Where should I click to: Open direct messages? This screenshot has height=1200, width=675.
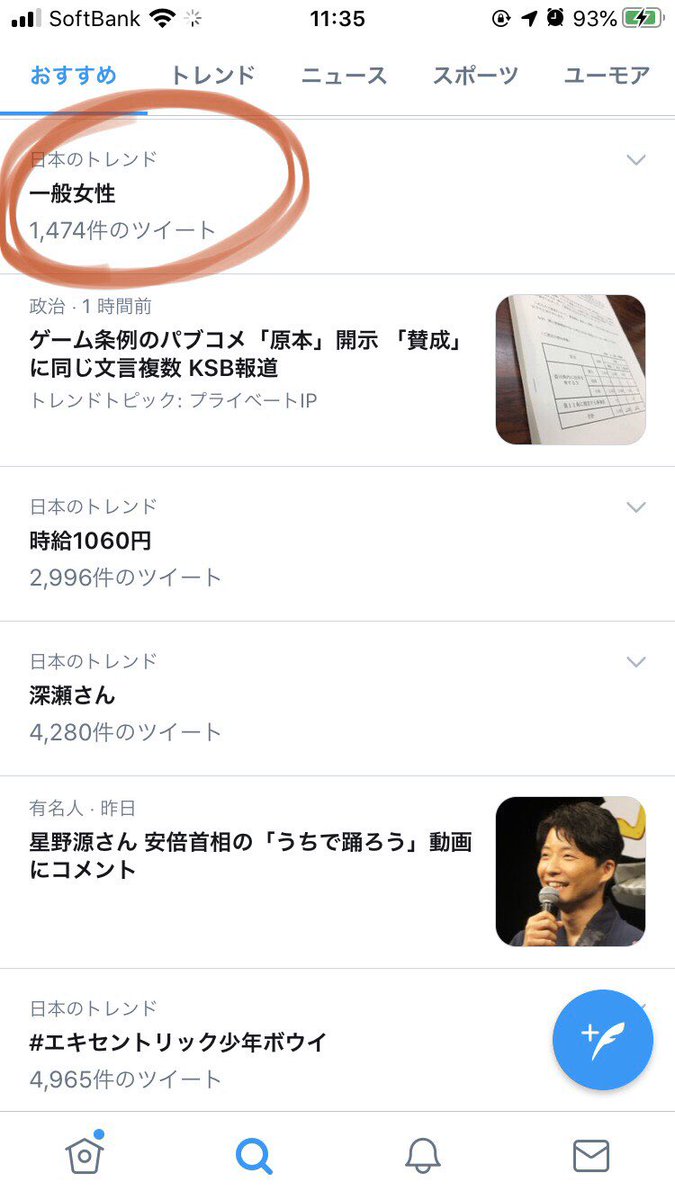[x=591, y=1156]
